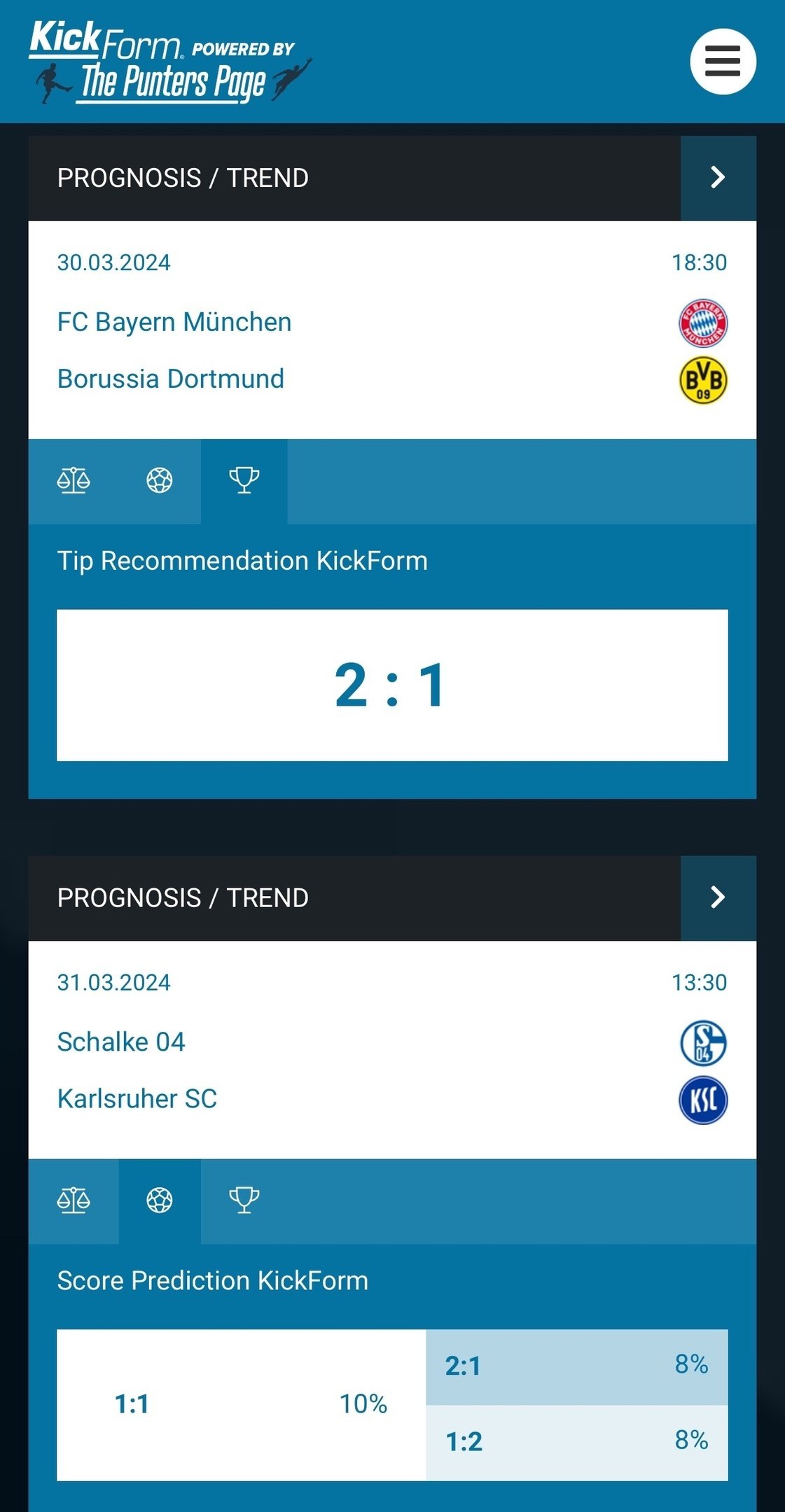
Task: Open Schalke vs Karlsruher prognosis arrow
Action: pos(718,897)
